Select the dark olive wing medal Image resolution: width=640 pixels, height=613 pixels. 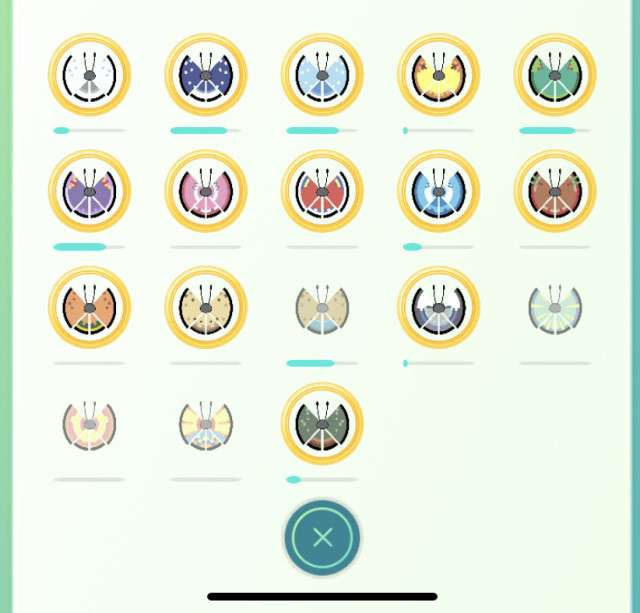[x=322, y=425]
